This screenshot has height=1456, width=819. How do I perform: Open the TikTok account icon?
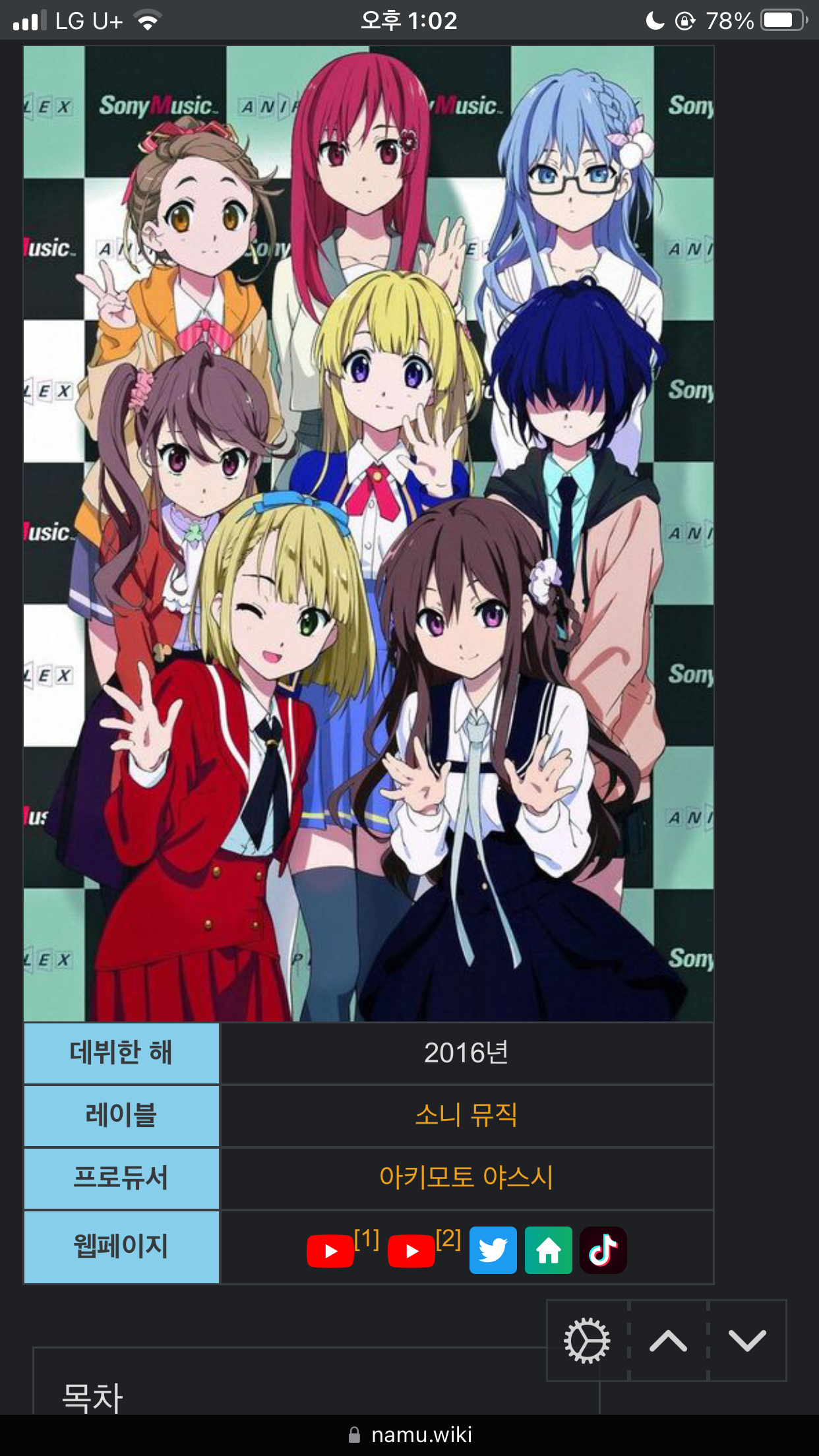pos(603,1250)
